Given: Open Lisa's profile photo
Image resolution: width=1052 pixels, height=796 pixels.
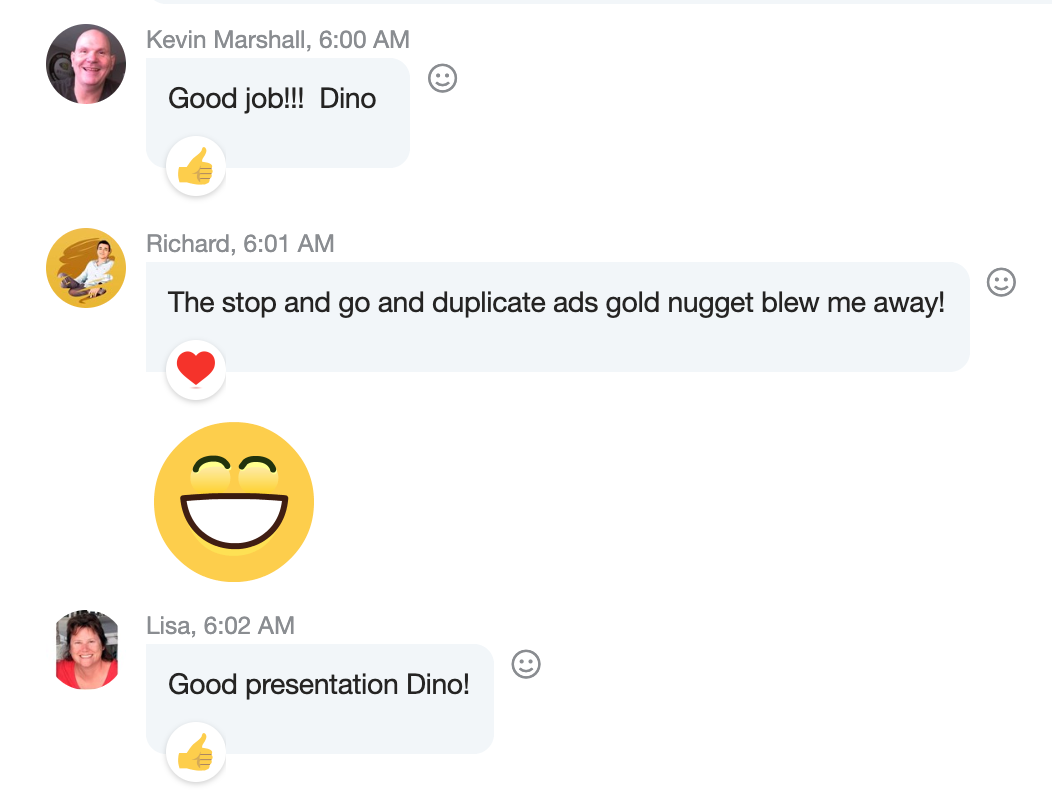Looking at the screenshot, I should tap(86, 651).
